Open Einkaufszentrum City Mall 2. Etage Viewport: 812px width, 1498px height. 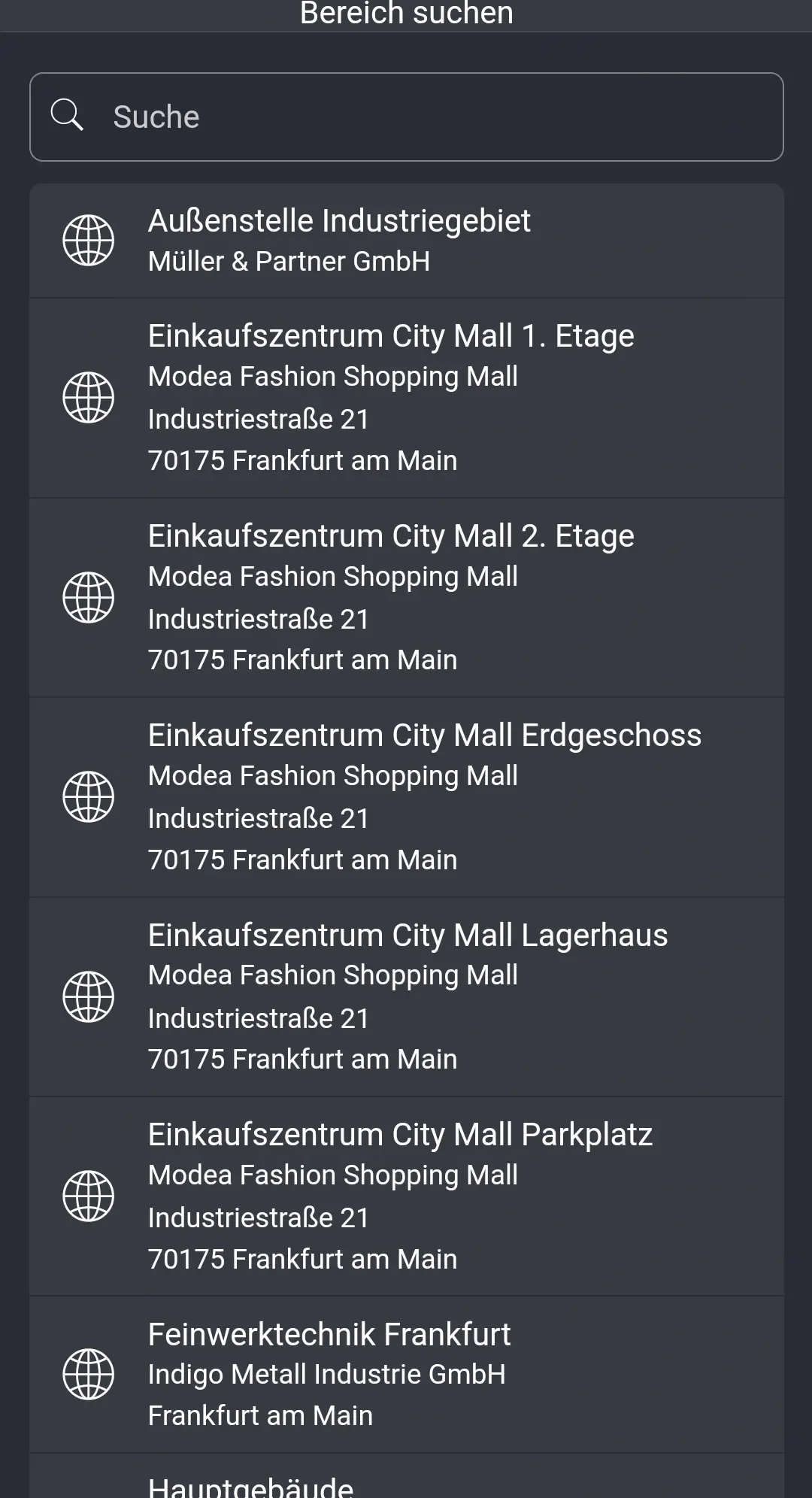pyautogui.click(x=406, y=596)
